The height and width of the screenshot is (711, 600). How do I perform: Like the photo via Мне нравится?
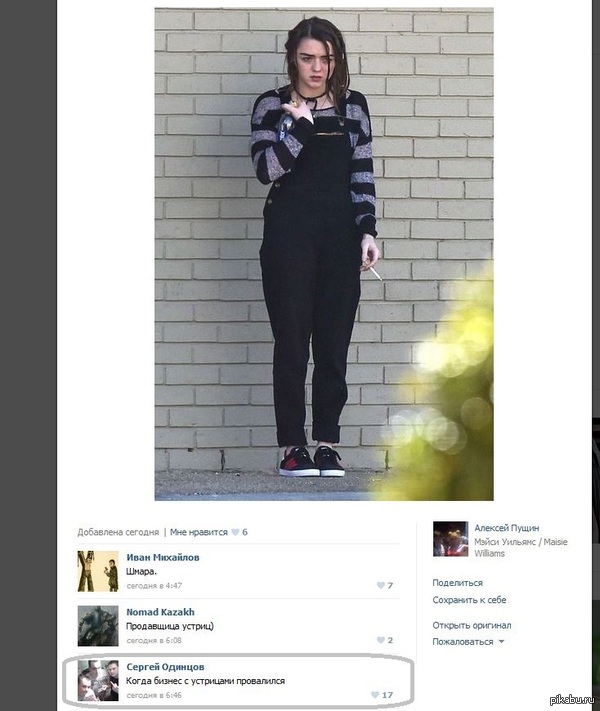pos(198,532)
